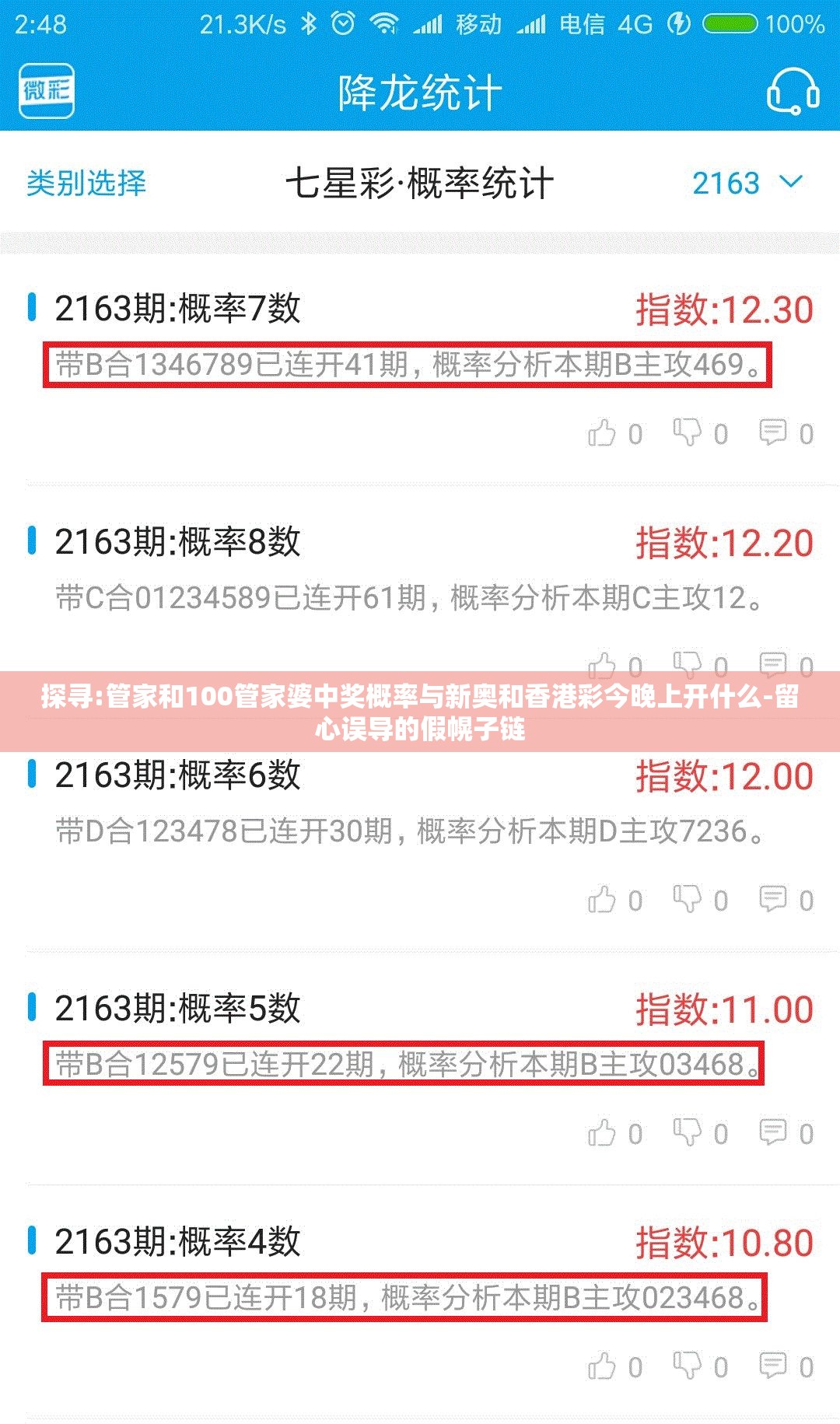Dislike the 概率4数 analysis
The image size is (840, 1424).
(x=688, y=1366)
